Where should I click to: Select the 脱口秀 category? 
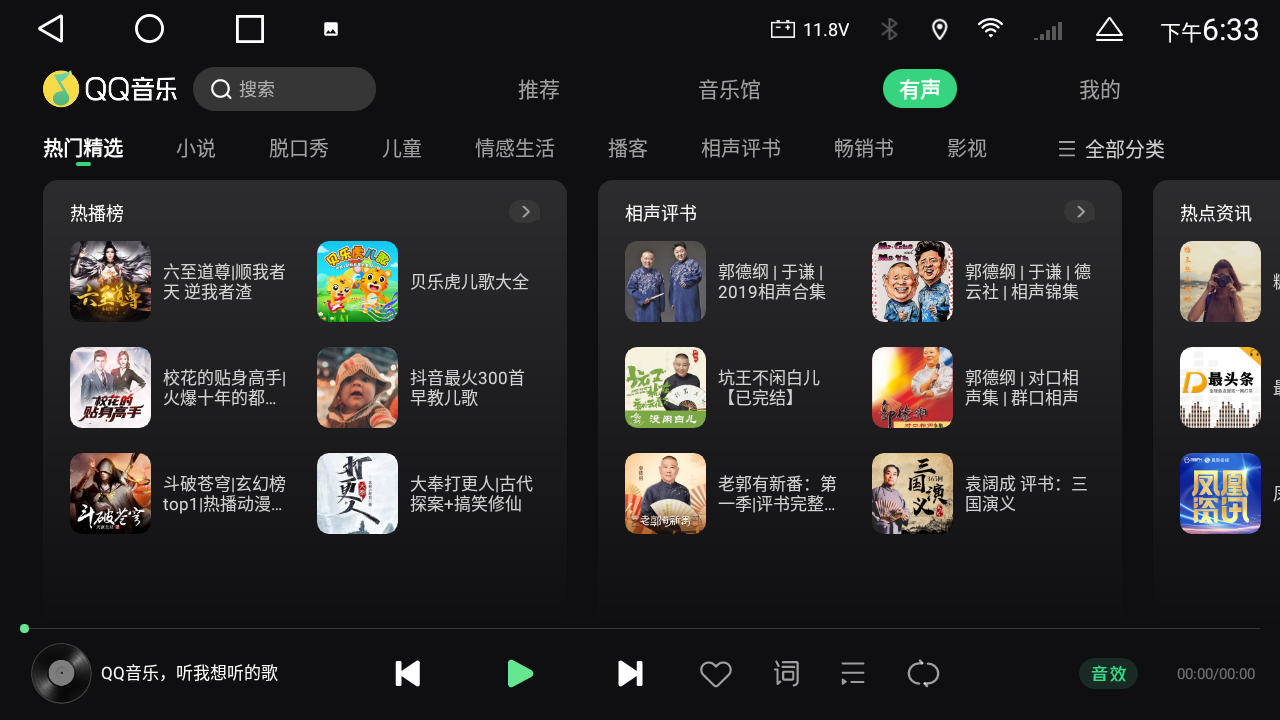(298, 149)
